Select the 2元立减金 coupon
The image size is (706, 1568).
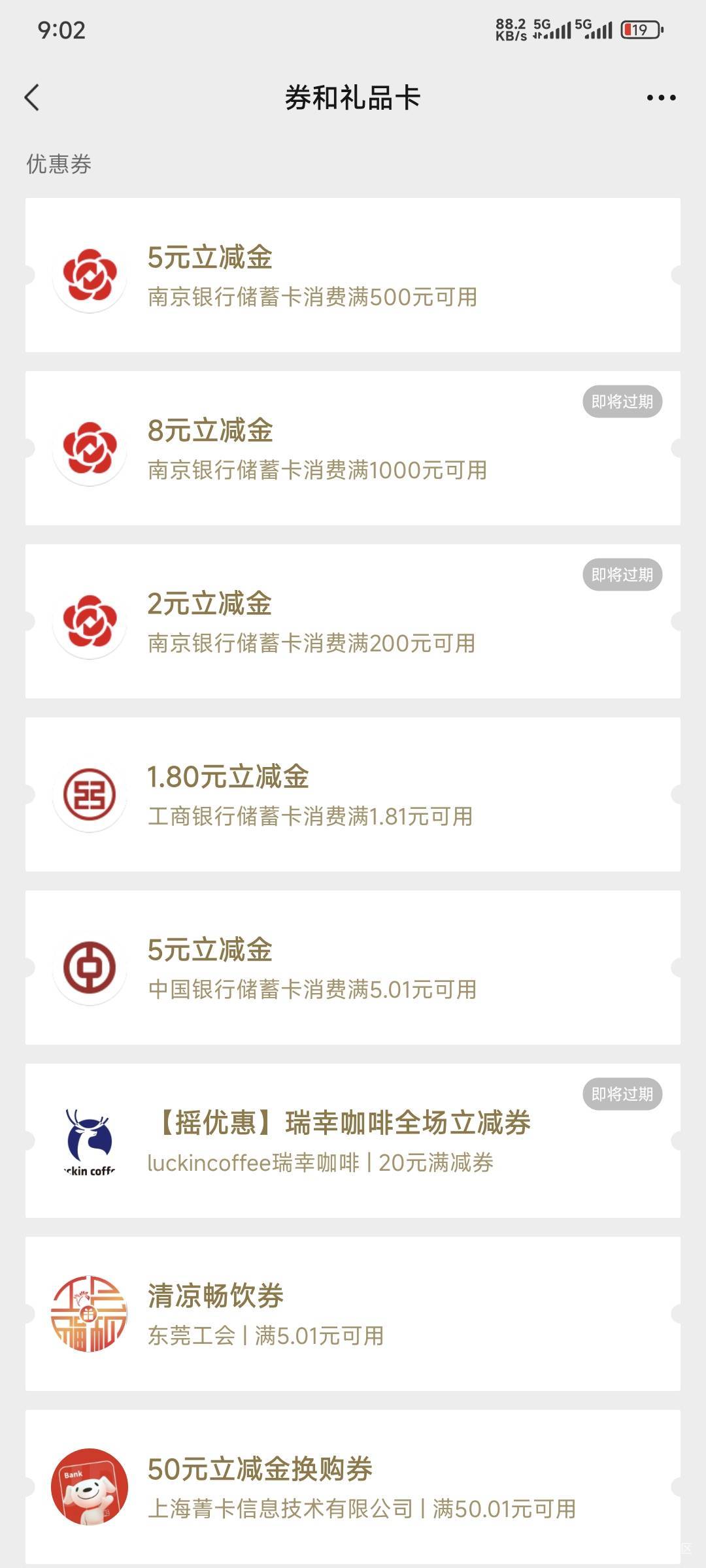coord(353,621)
